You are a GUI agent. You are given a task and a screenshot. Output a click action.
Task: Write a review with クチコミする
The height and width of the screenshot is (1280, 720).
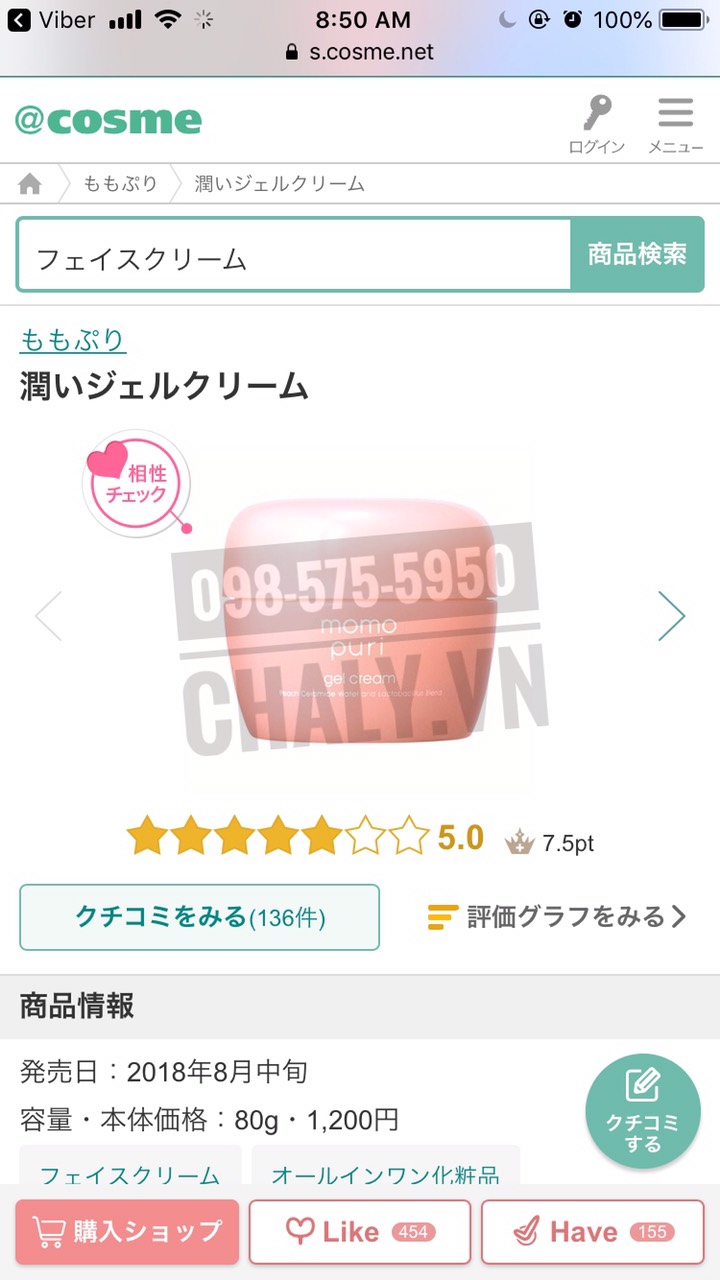pyautogui.click(x=642, y=1110)
